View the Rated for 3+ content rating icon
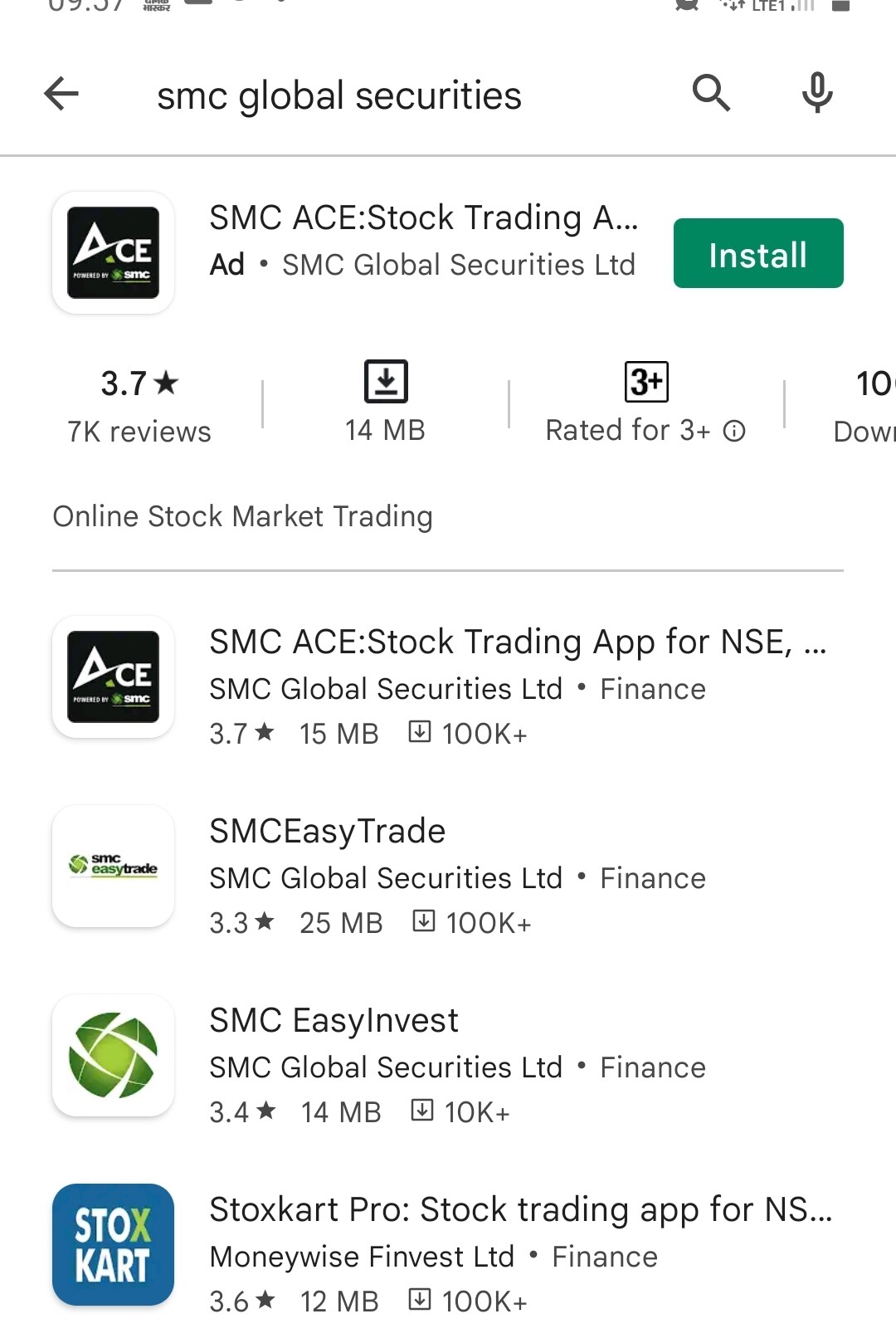 tap(646, 381)
